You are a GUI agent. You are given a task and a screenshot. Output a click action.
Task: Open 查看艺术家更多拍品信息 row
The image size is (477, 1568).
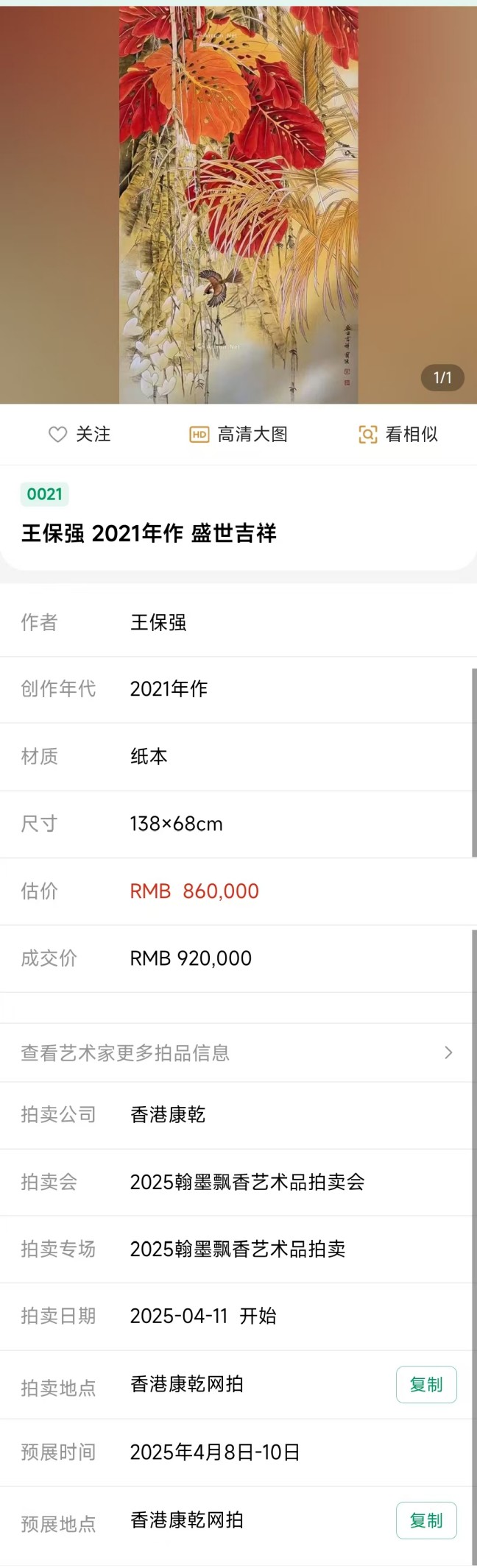coord(237,1052)
